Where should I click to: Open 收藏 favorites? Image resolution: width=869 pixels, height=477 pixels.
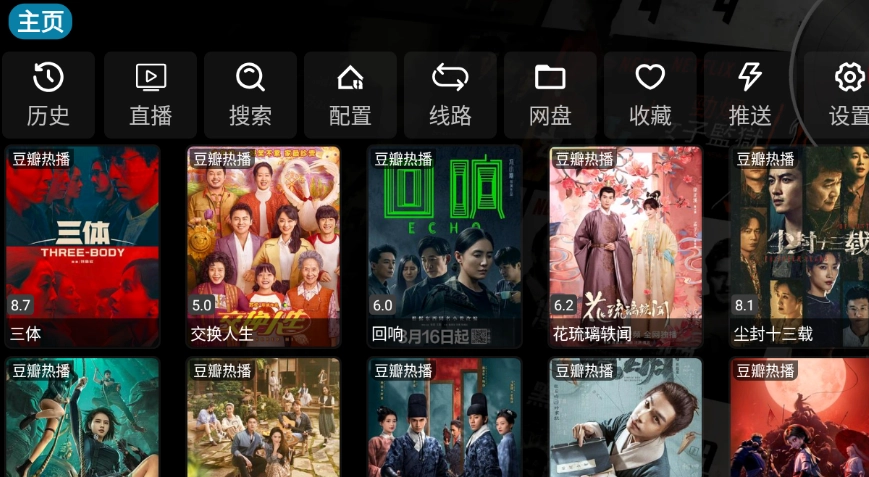[650, 95]
